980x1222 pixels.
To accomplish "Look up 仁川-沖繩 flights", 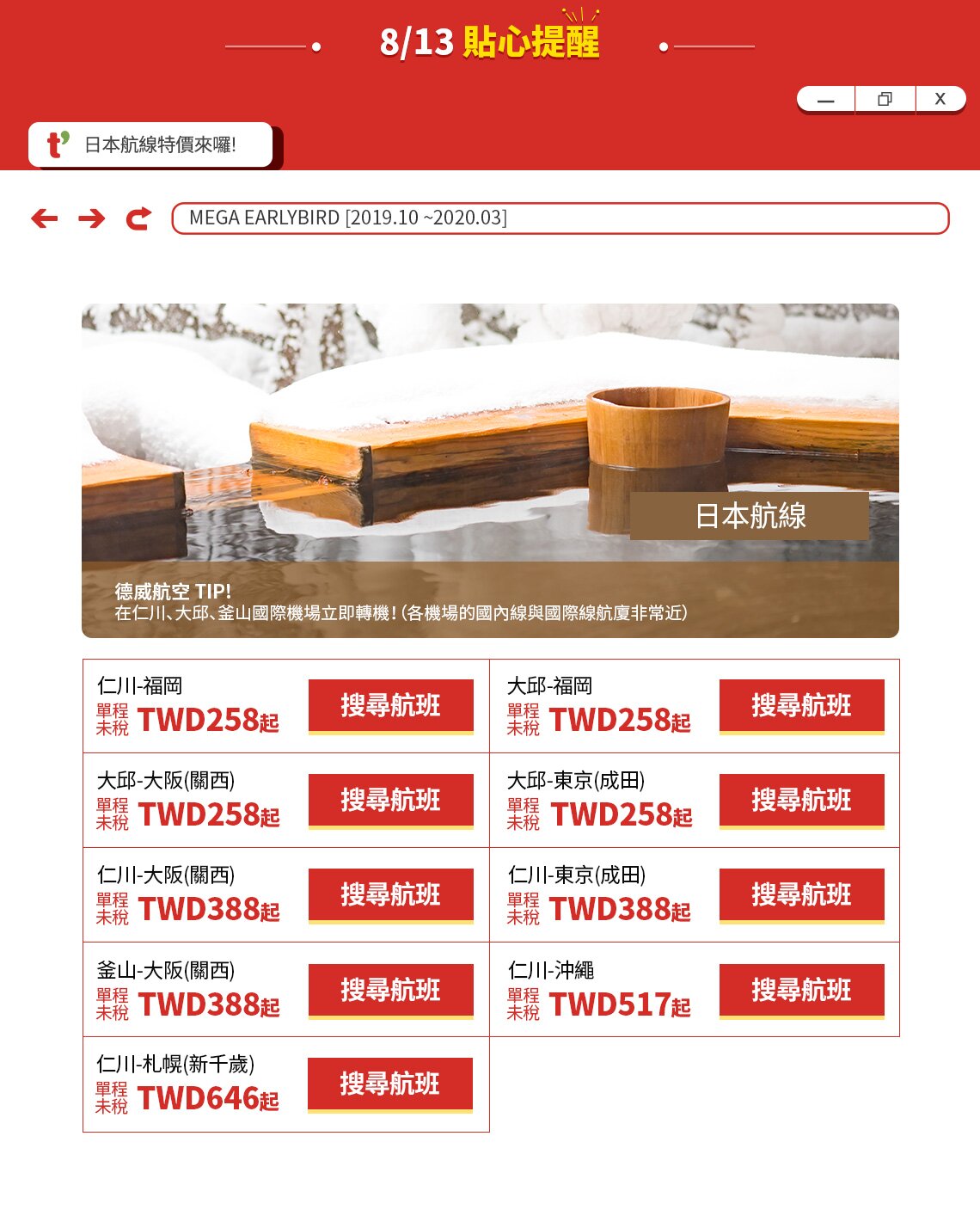I will 801,991.
